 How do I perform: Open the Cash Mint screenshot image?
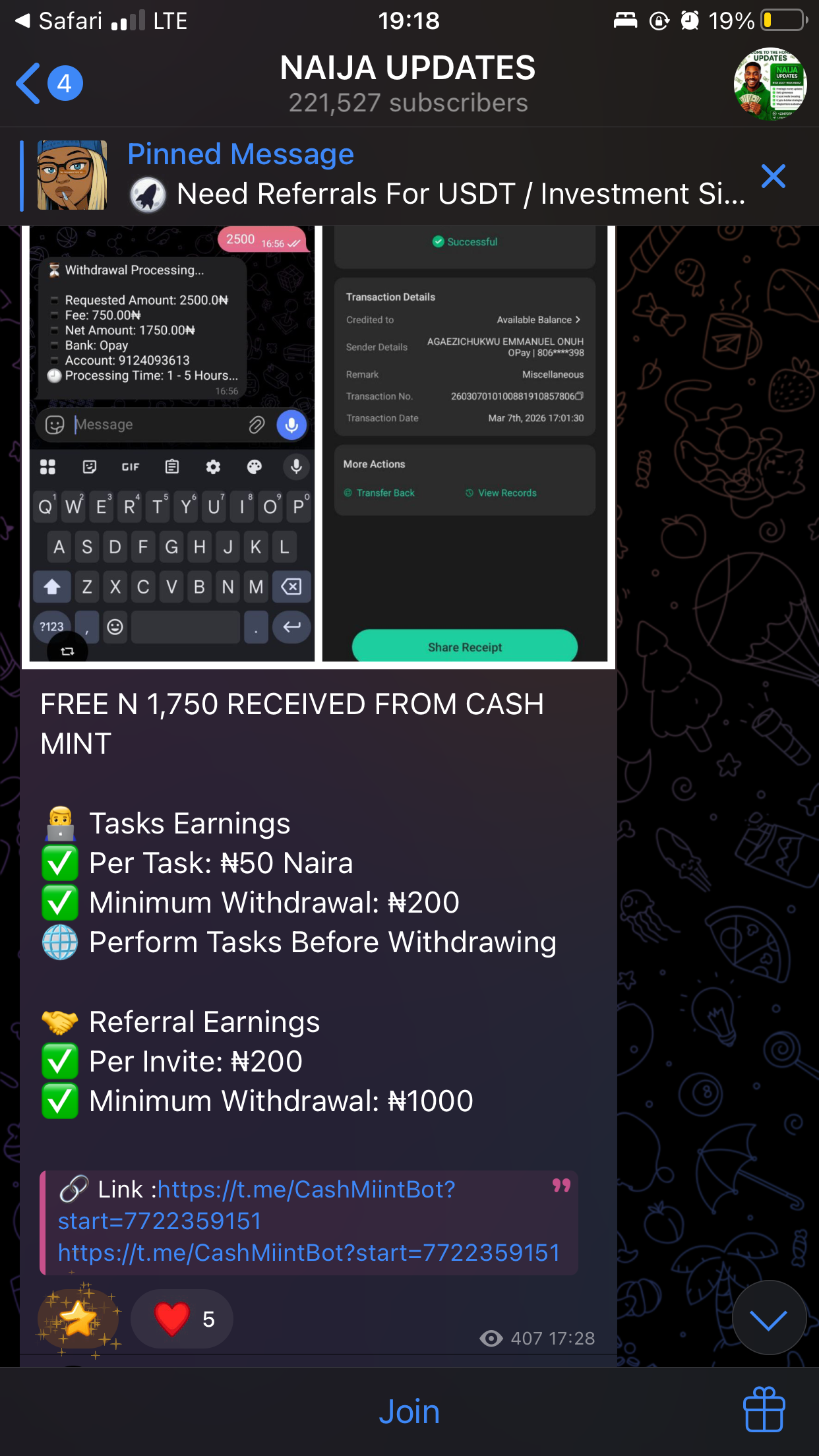click(x=318, y=445)
